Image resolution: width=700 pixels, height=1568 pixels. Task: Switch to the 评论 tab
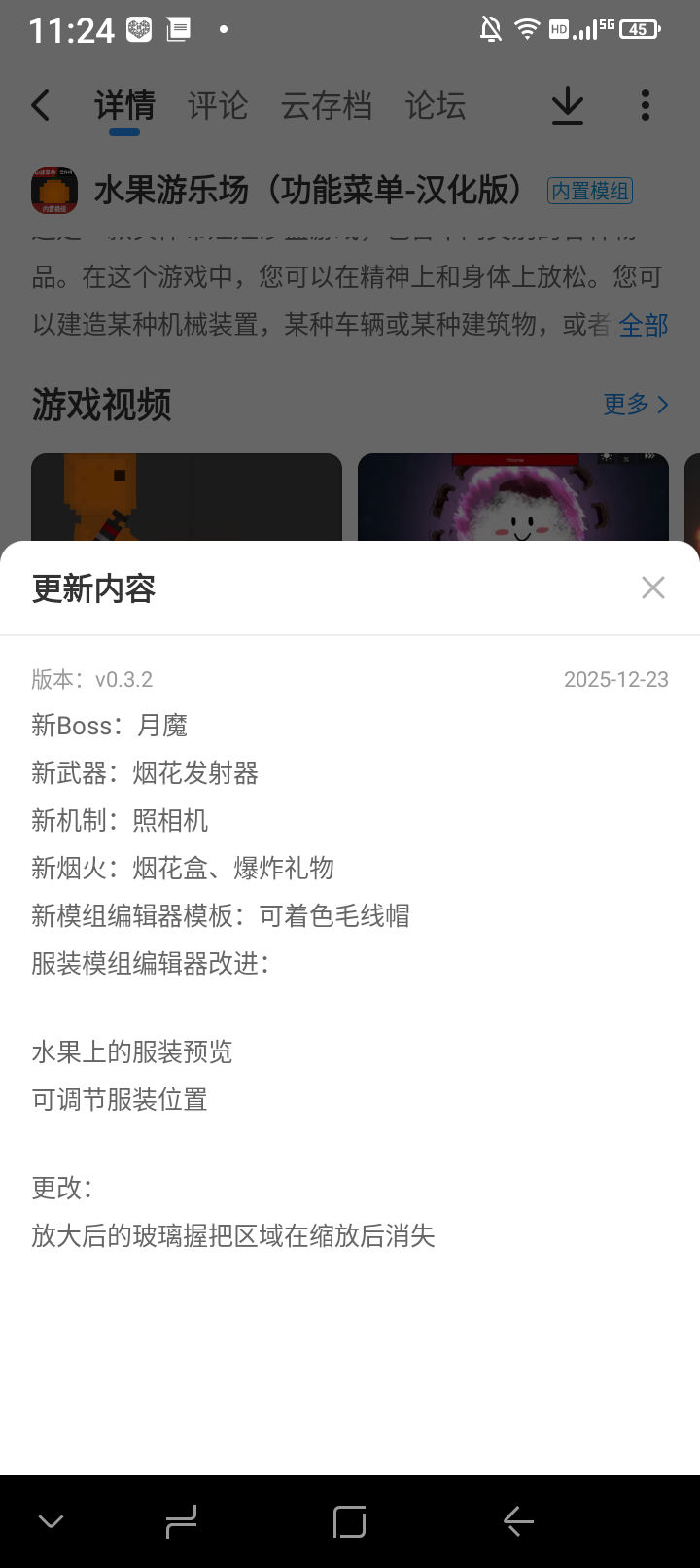[x=218, y=105]
